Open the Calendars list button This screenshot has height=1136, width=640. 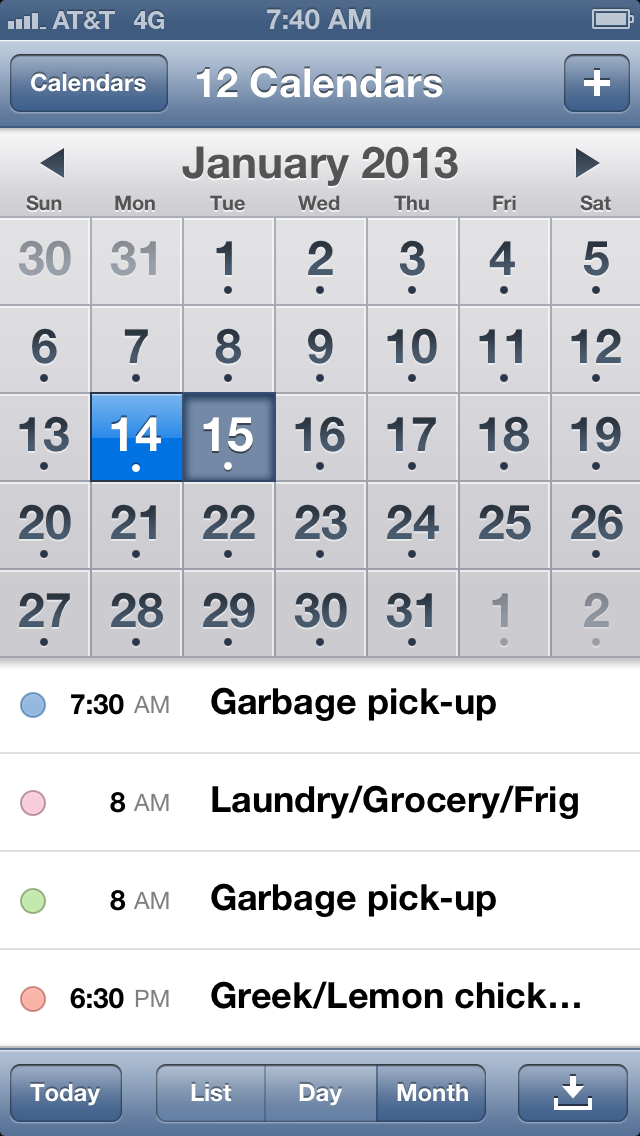pyautogui.click(x=88, y=83)
